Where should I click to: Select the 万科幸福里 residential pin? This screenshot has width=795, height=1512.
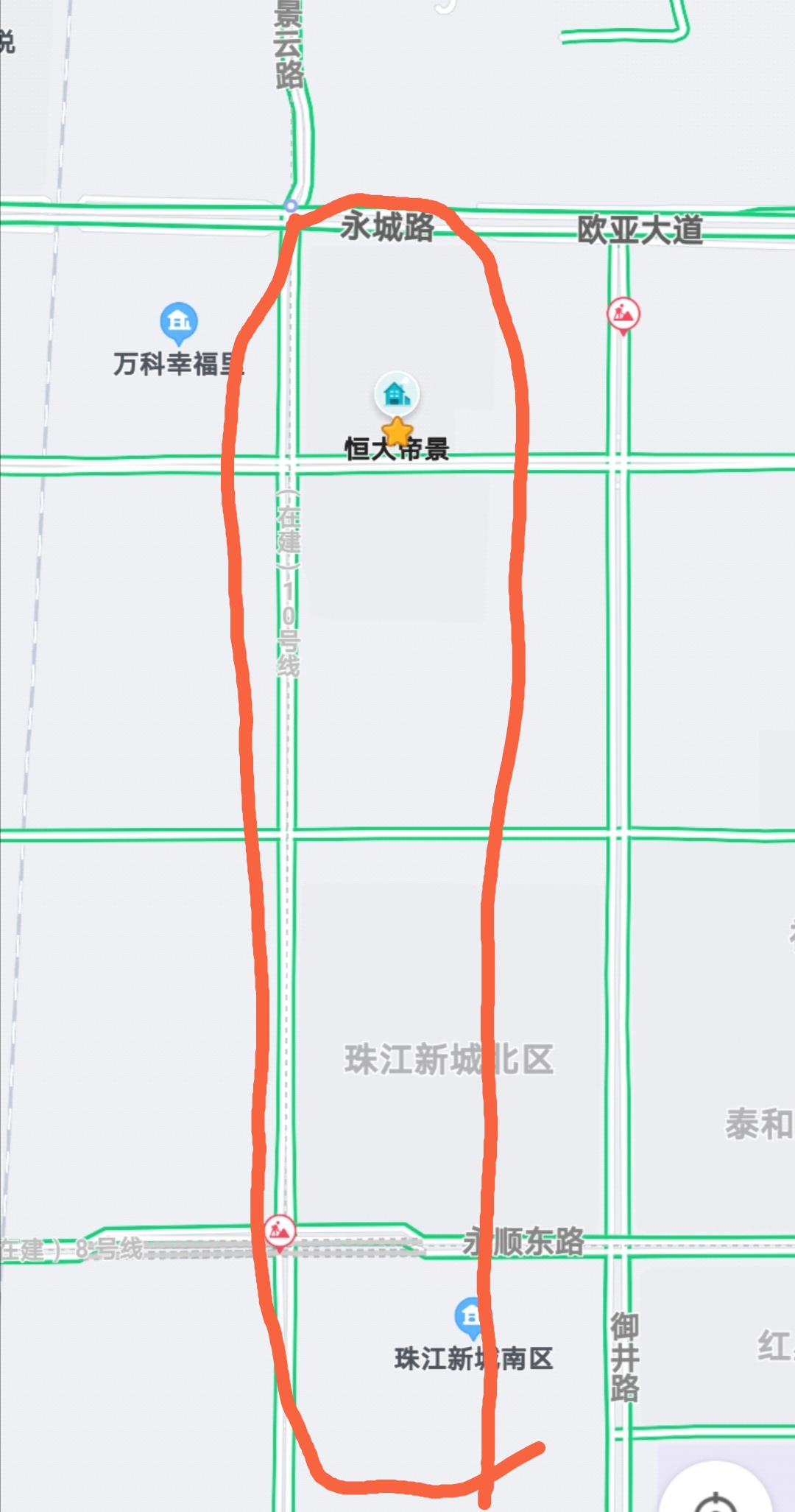tap(179, 322)
